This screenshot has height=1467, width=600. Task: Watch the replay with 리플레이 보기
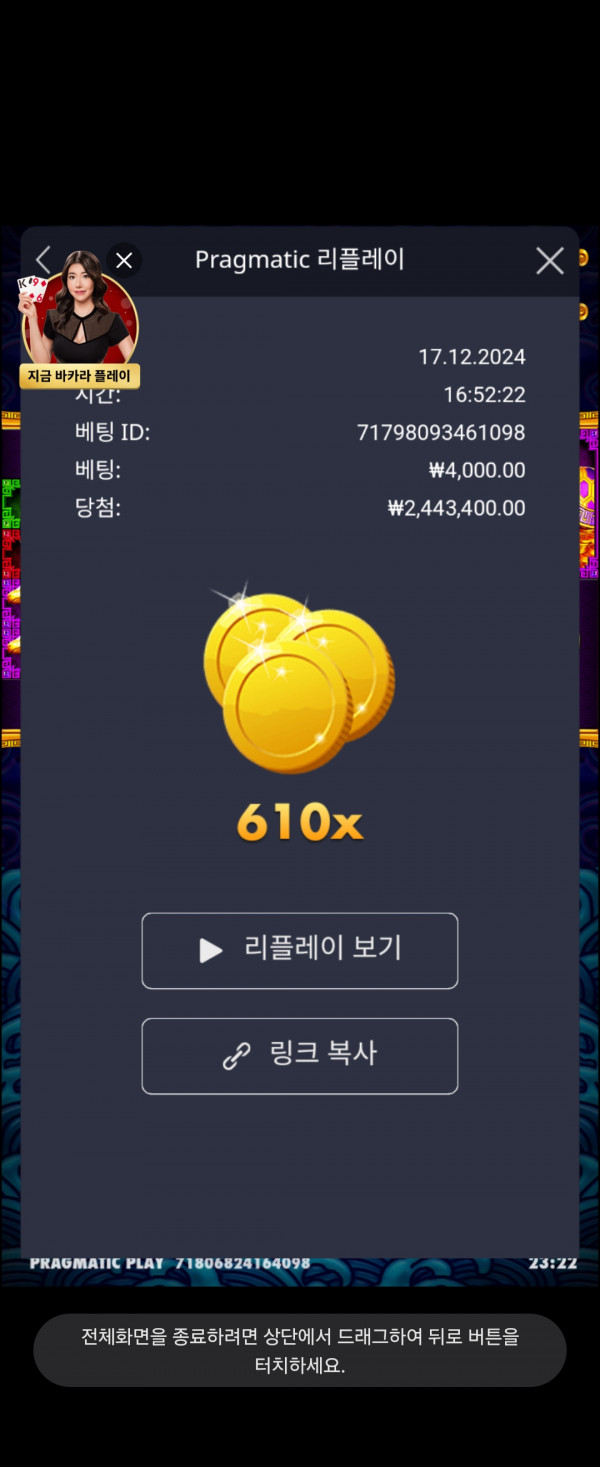[300, 950]
